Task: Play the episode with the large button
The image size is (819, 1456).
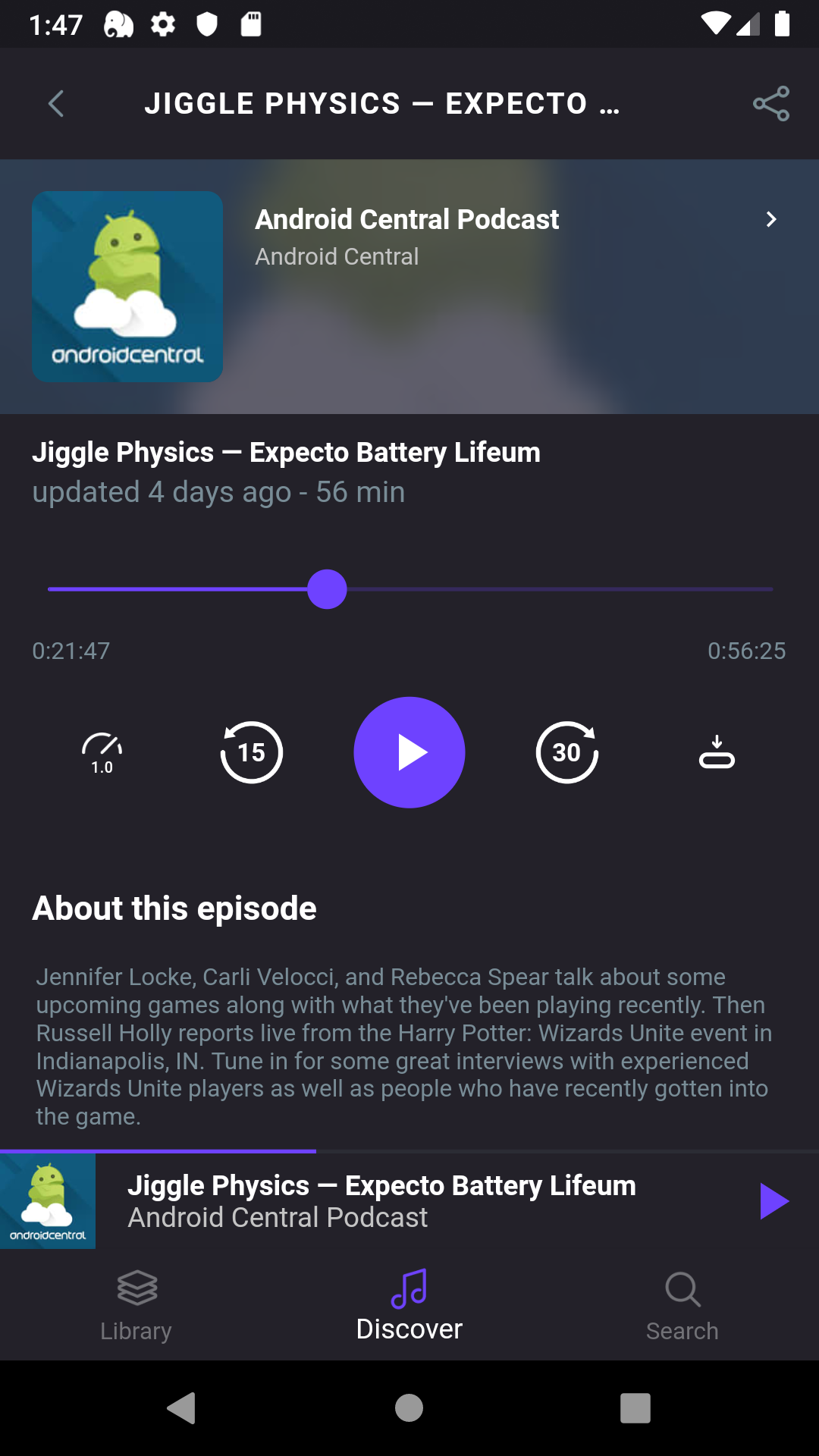Action: point(409,752)
